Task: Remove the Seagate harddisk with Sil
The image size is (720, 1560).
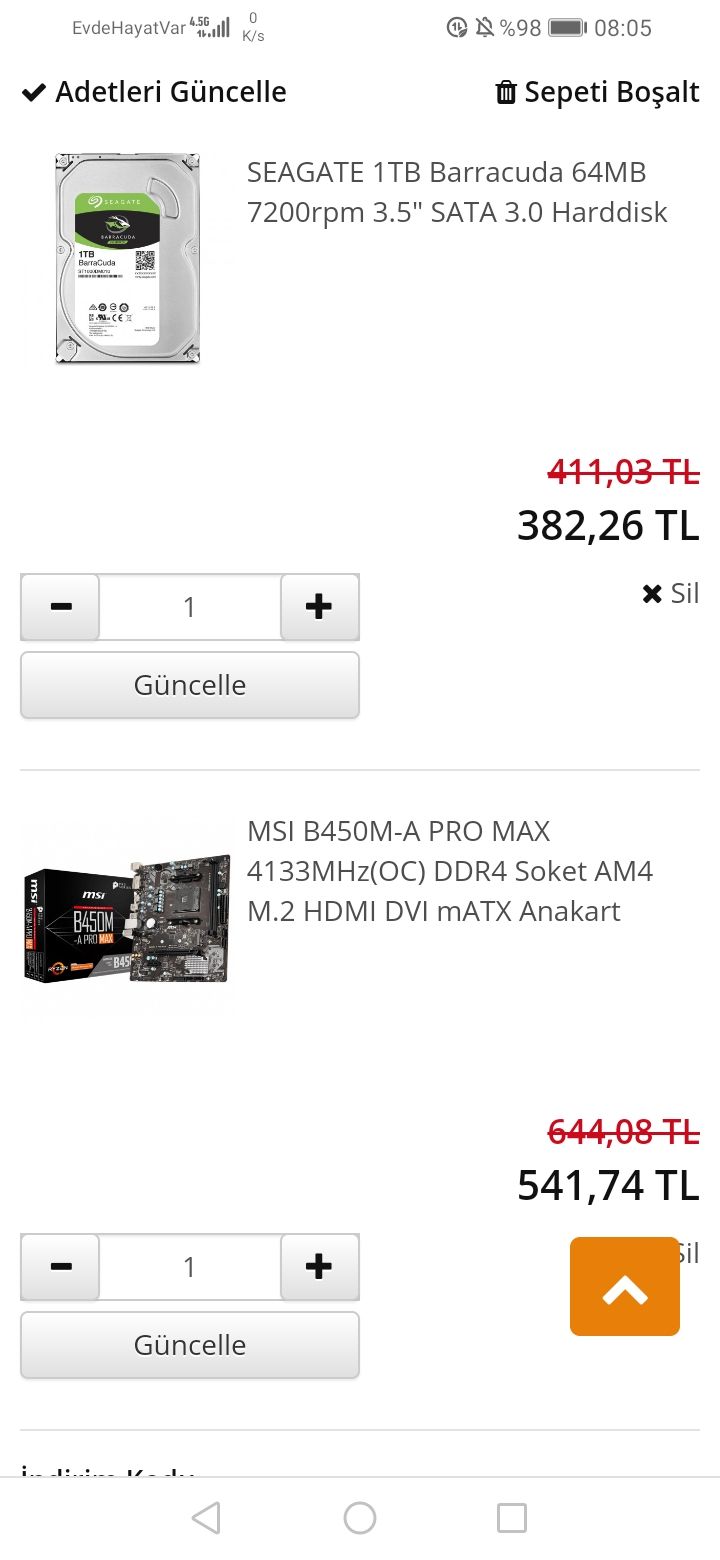Action: [671, 593]
